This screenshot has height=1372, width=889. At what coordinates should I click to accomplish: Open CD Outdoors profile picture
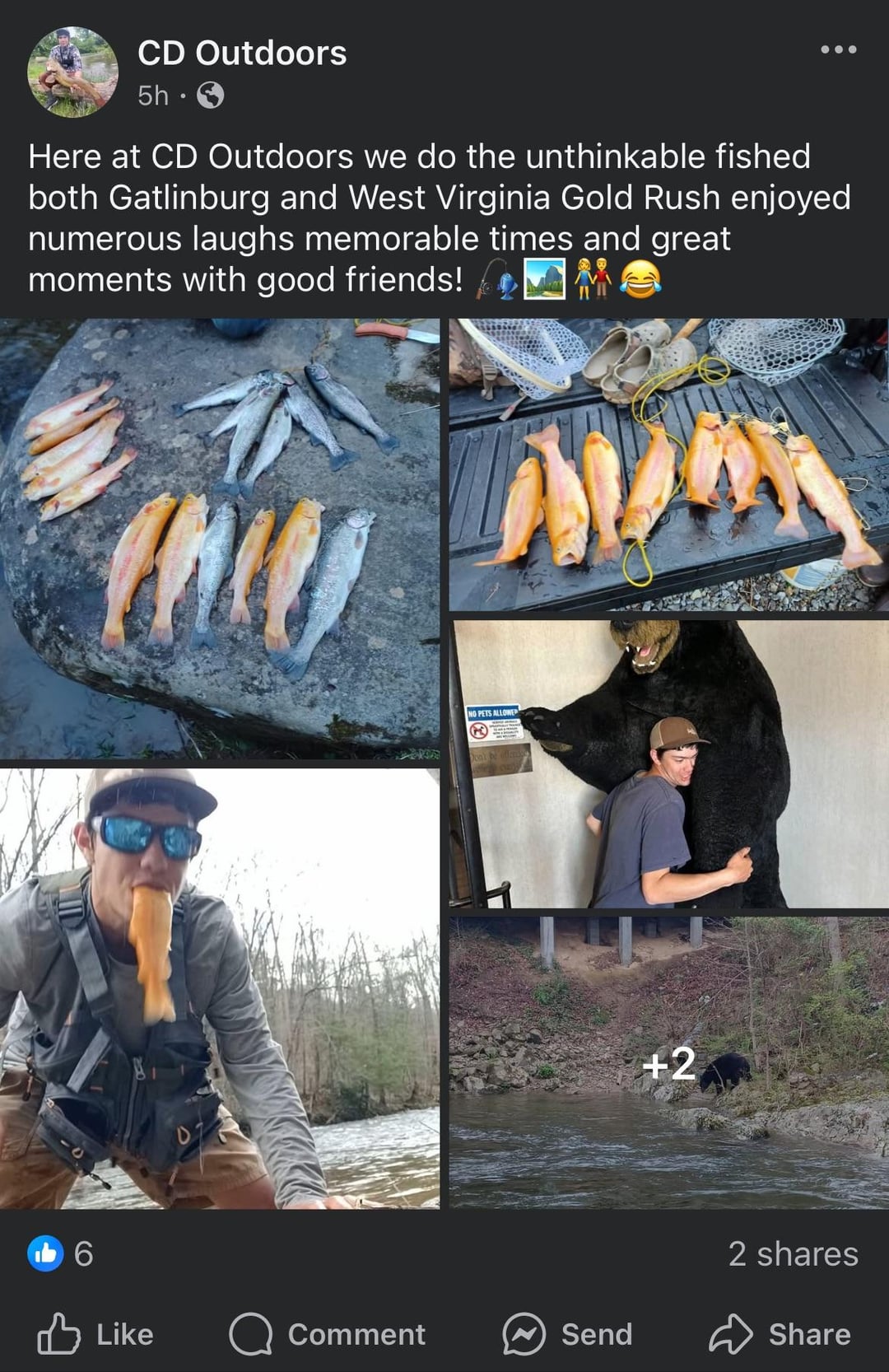click(x=72, y=72)
